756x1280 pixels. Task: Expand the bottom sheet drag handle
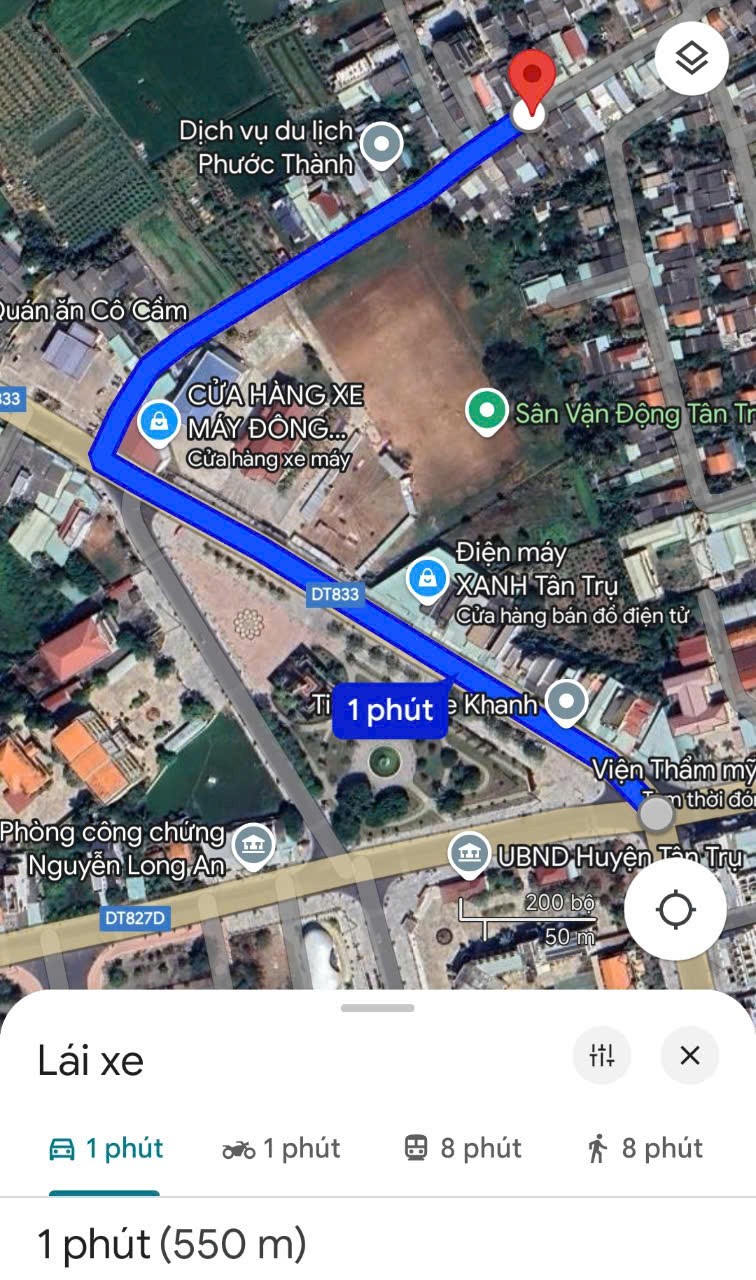pyautogui.click(x=377, y=1007)
